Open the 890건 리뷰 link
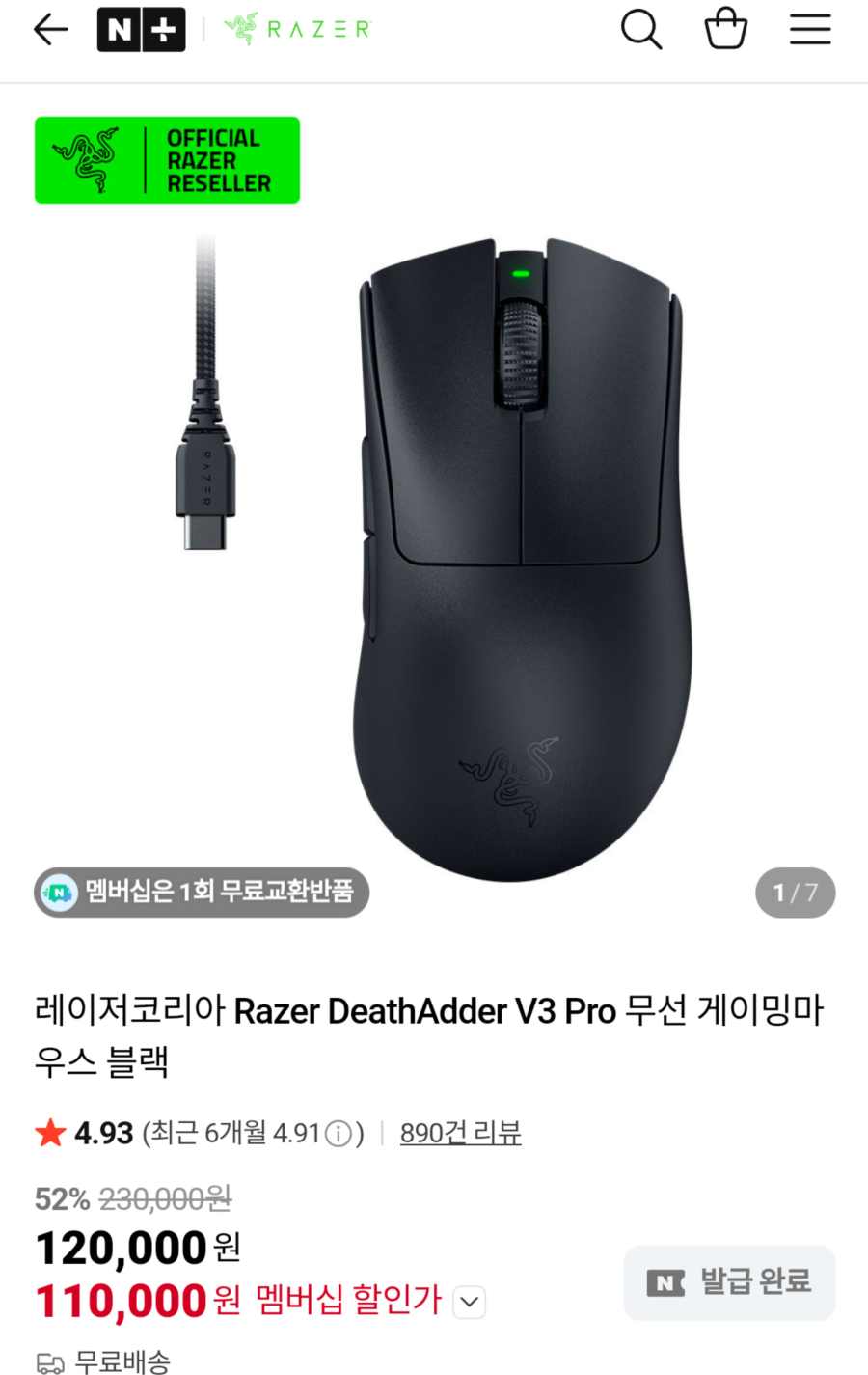The width and height of the screenshot is (868, 1375). (460, 1133)
